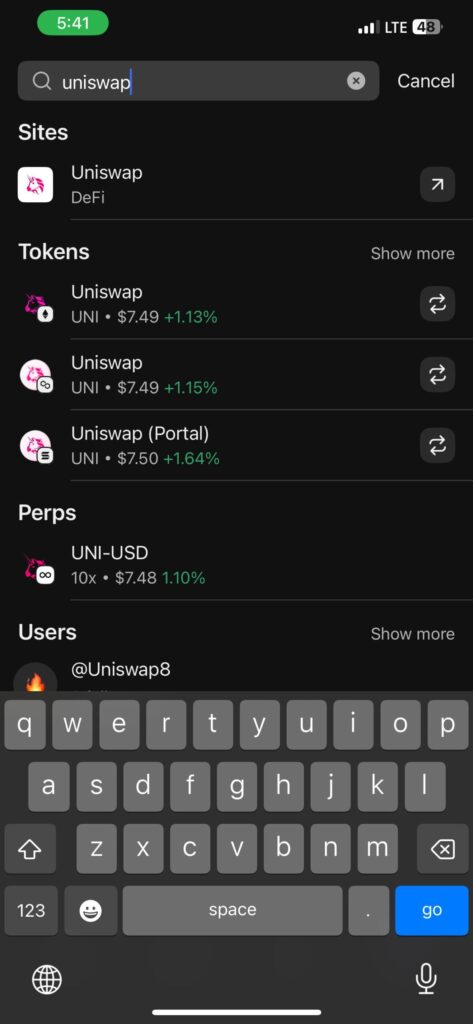This screenshot has height=1024, width=473.
Task: Open the Uniswap DeFi site arrow
Action: pyautogui.click(x=437, y=185)
